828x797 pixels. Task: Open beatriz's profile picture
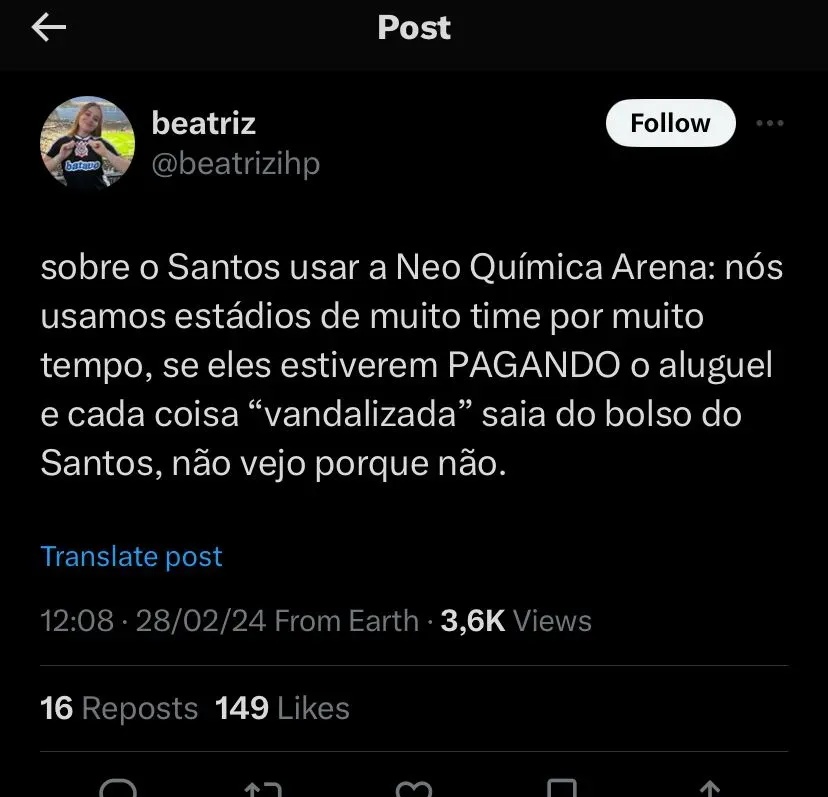[87, 143]
